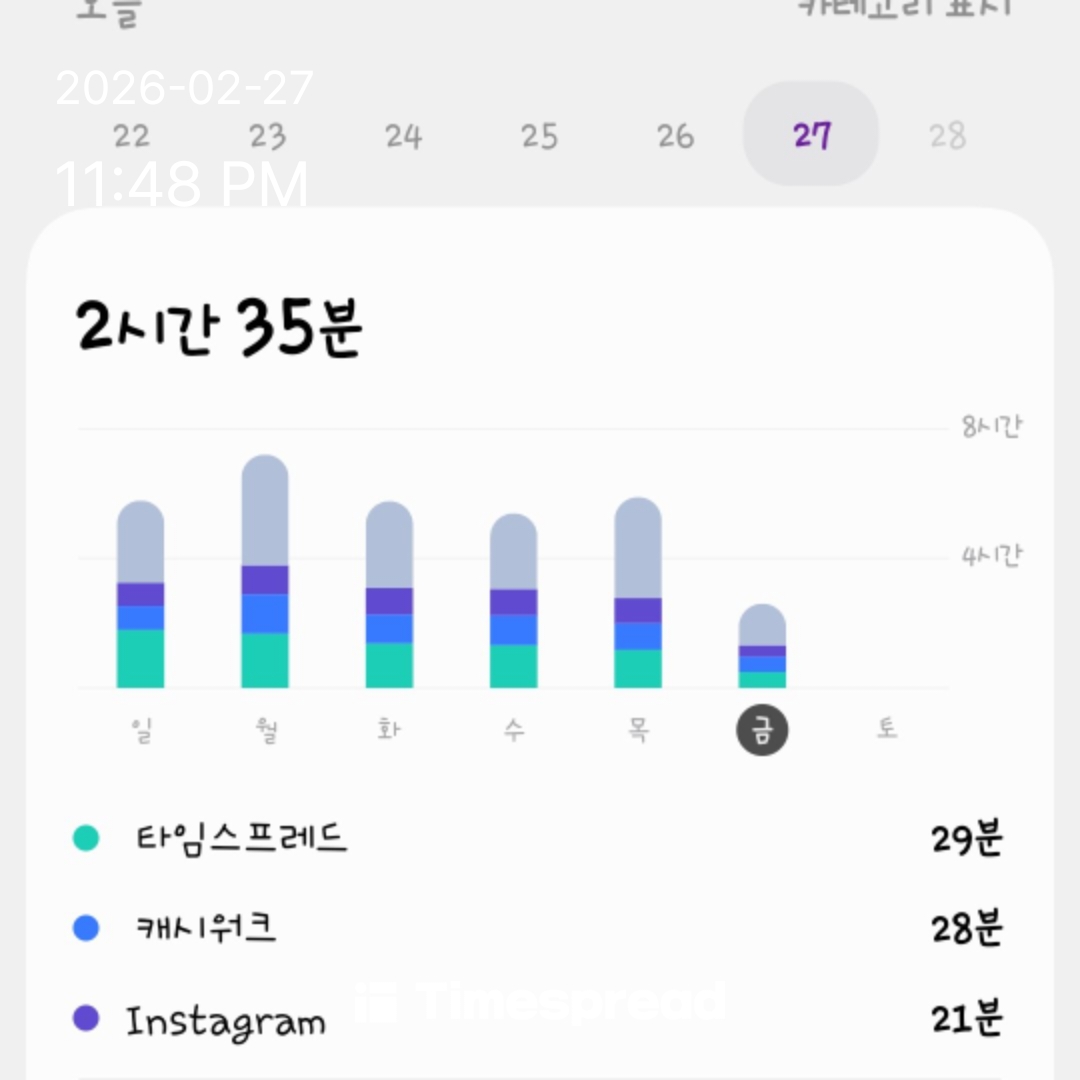Tap the 금 bar in the chart
1080x1080 pixels.
[762, 646]
